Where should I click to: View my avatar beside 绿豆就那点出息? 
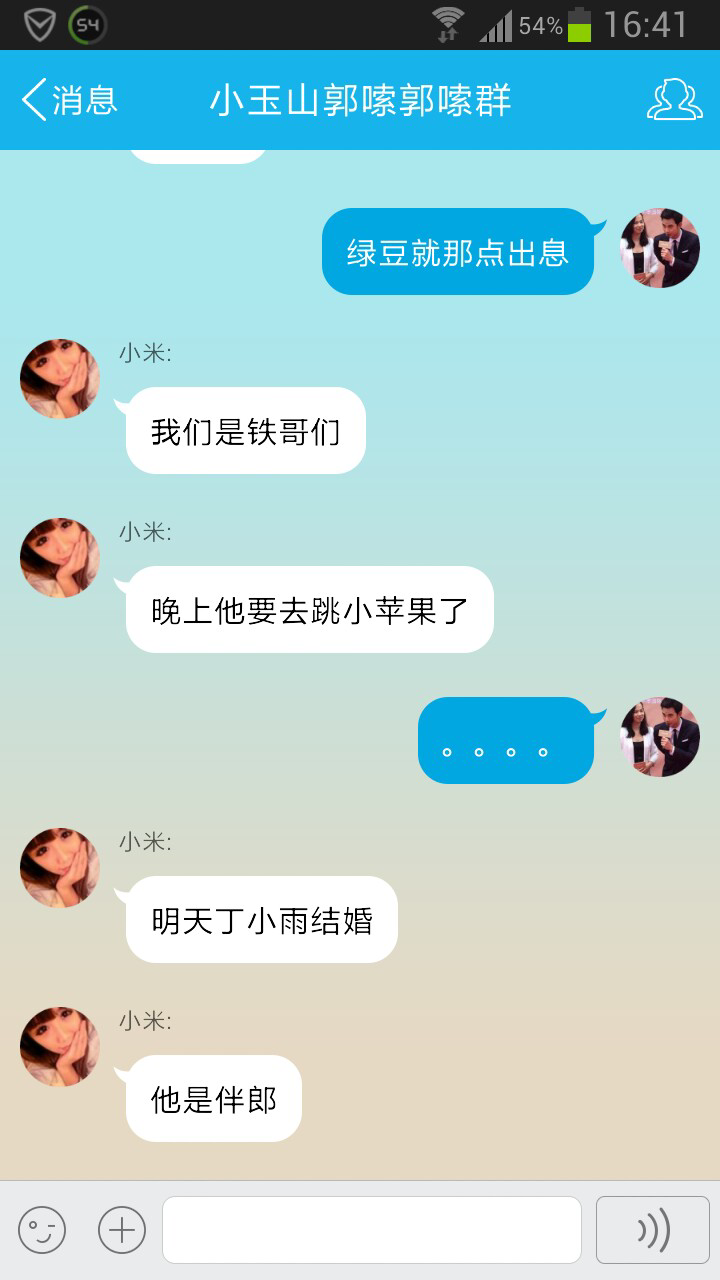point(660,248)
